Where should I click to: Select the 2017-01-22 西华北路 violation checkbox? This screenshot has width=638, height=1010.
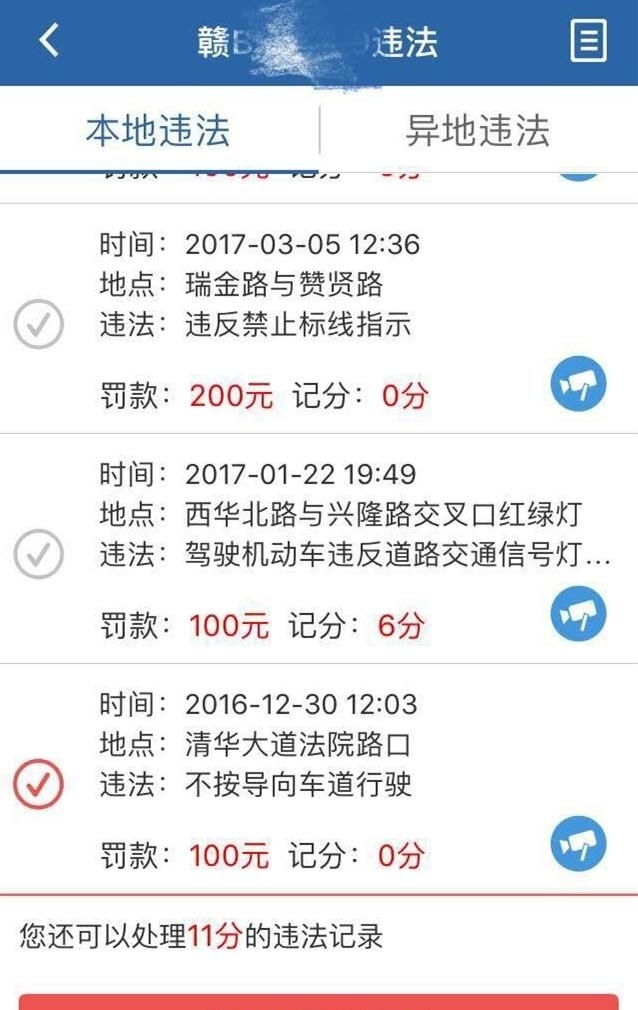39,554
